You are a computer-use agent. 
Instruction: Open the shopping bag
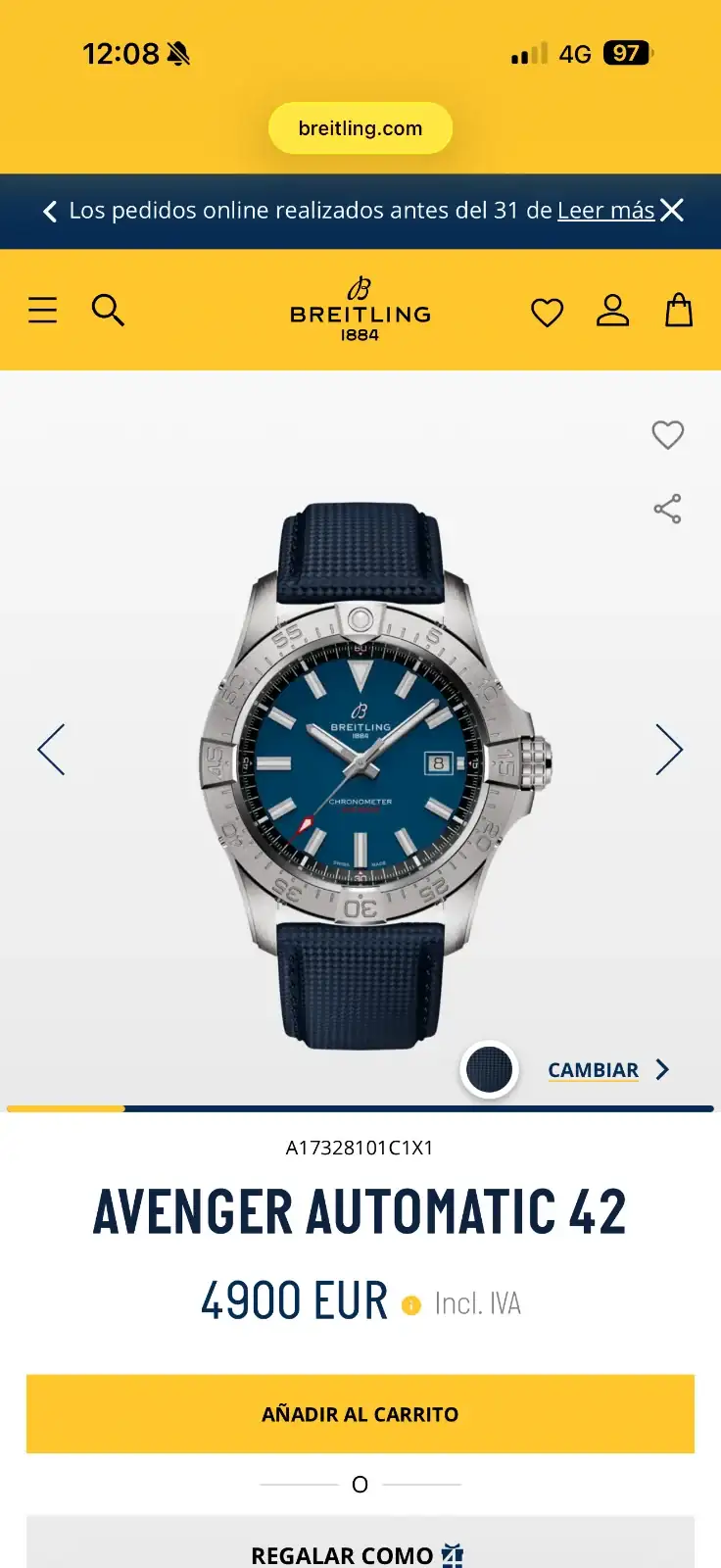point(679,311)
